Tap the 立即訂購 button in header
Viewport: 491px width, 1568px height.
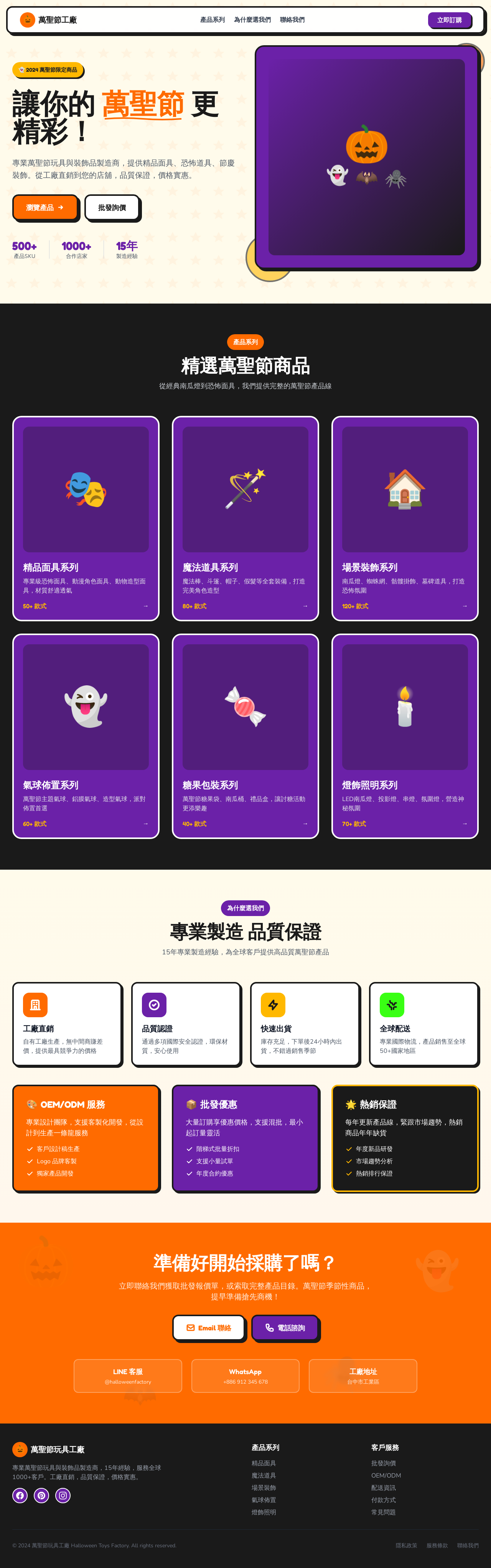pyautogui.click(x=449, y=20)
